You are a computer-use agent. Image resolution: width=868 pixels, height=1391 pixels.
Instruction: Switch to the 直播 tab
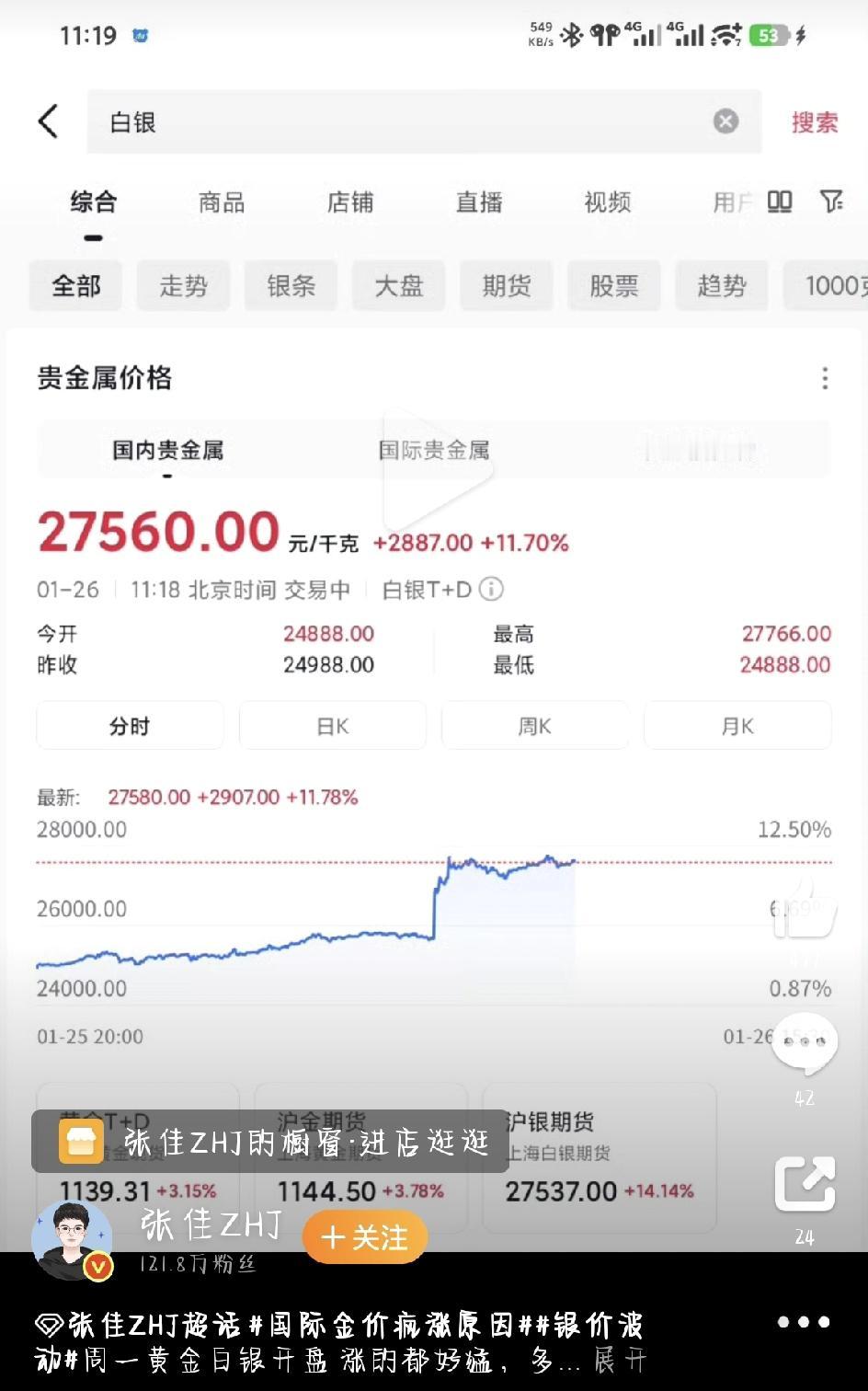(477, 202)
